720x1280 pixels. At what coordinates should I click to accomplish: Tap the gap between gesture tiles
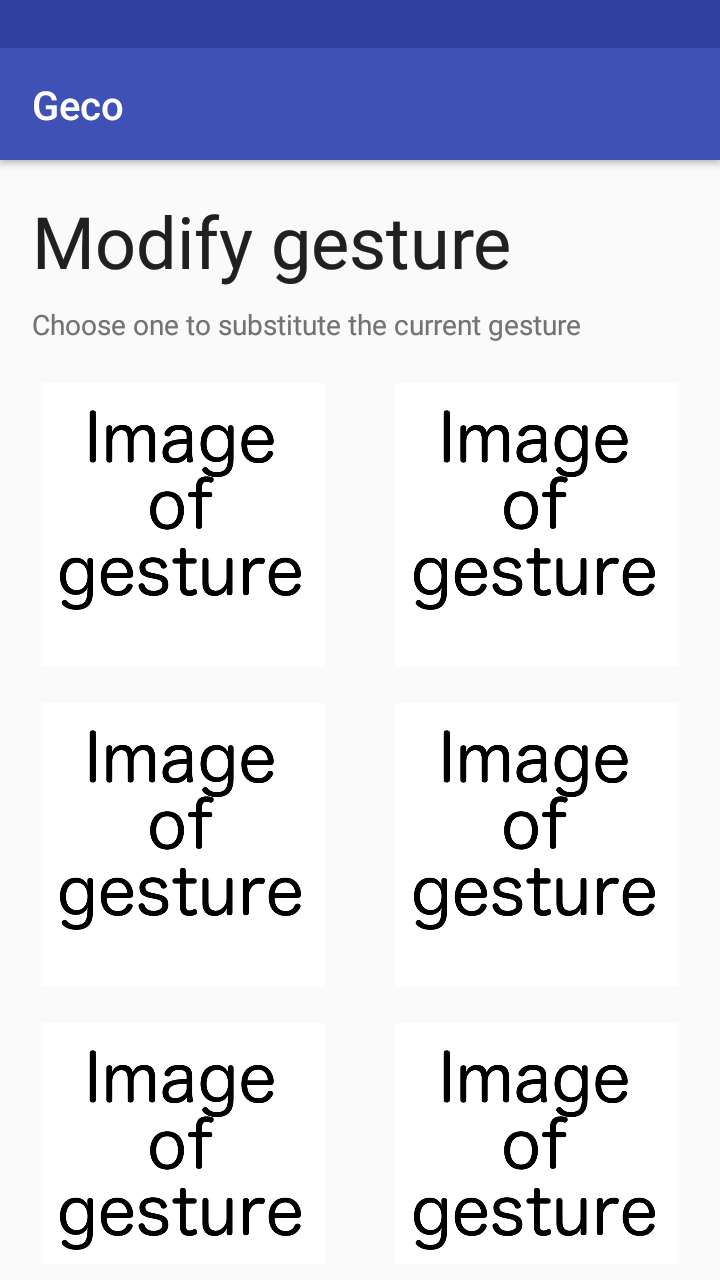[360, 684]
